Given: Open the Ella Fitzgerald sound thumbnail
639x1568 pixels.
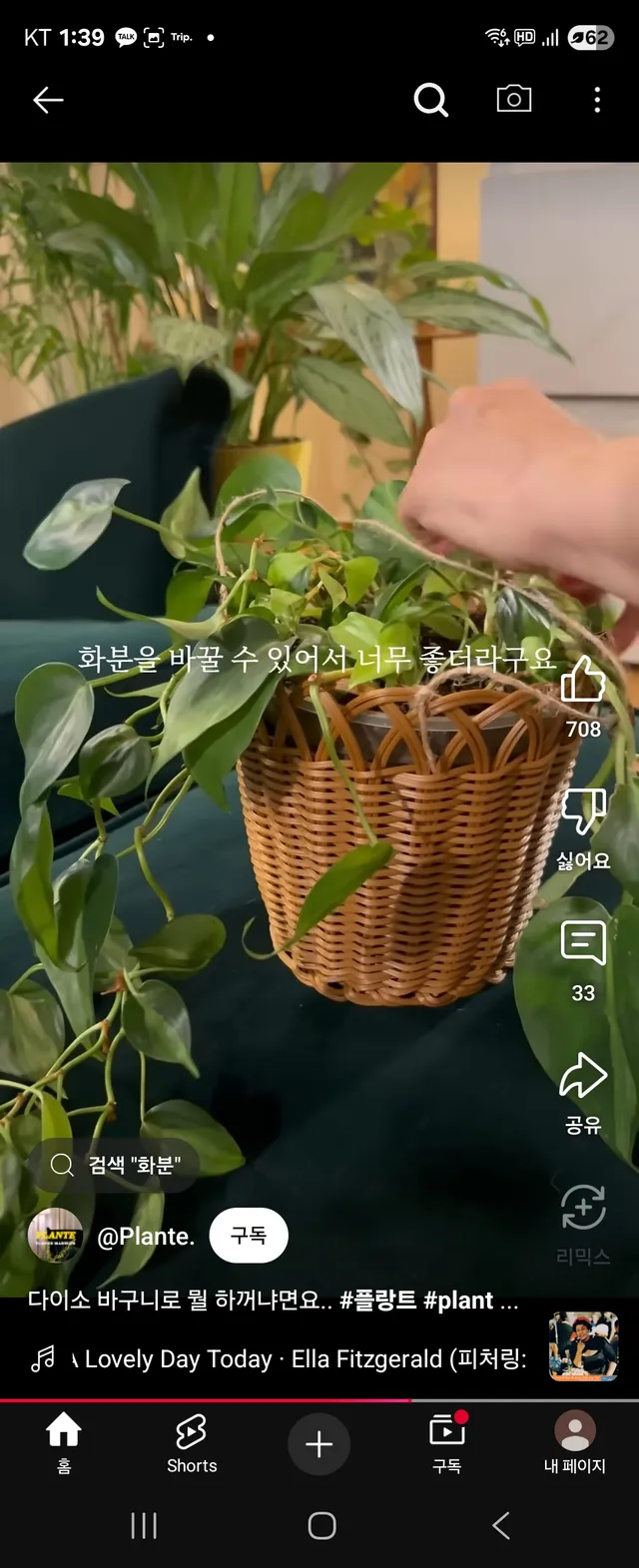Looking at the screenshot, I should 584,1346.
